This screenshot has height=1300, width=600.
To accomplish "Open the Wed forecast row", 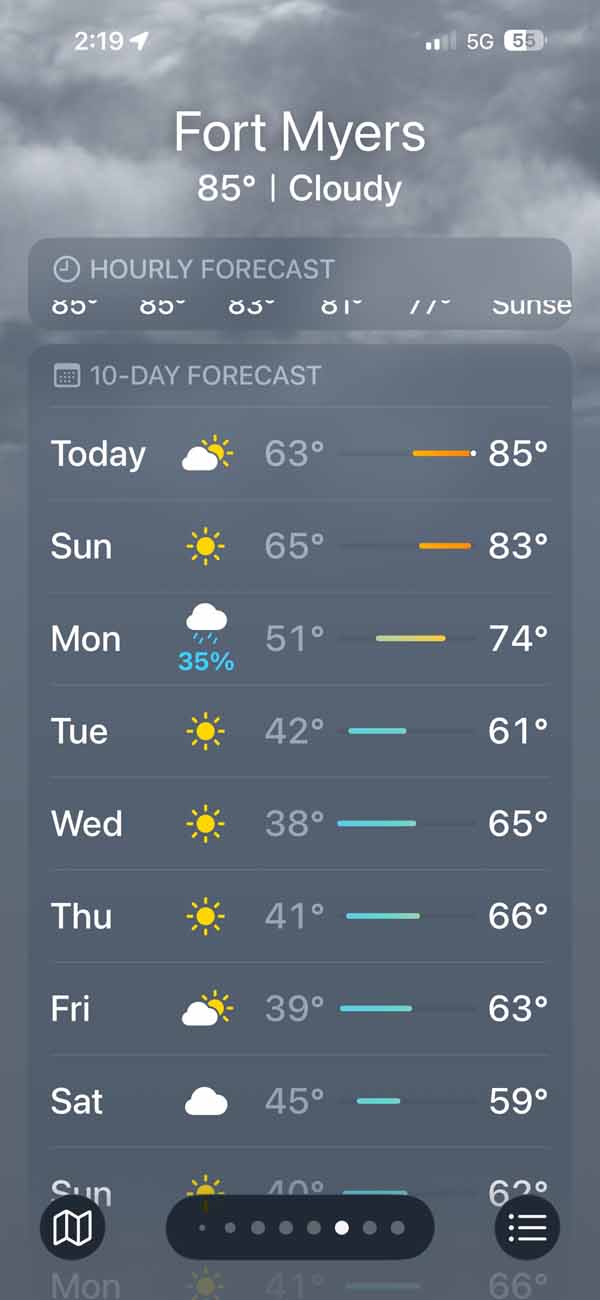I will click(x=300, y=824).
